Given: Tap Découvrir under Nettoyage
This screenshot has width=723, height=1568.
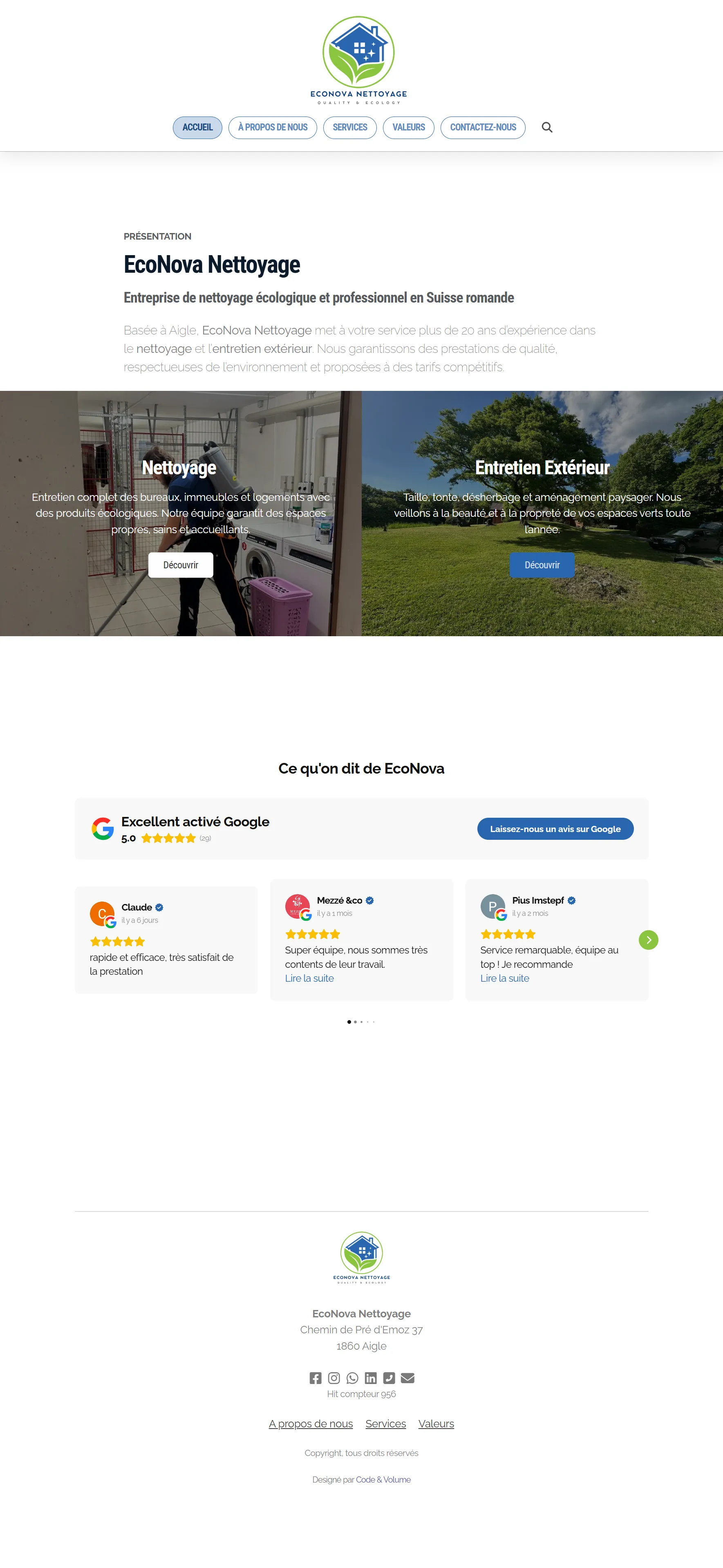Looking at the screenshot, I should pyautogui.click(x=181, y=565).
